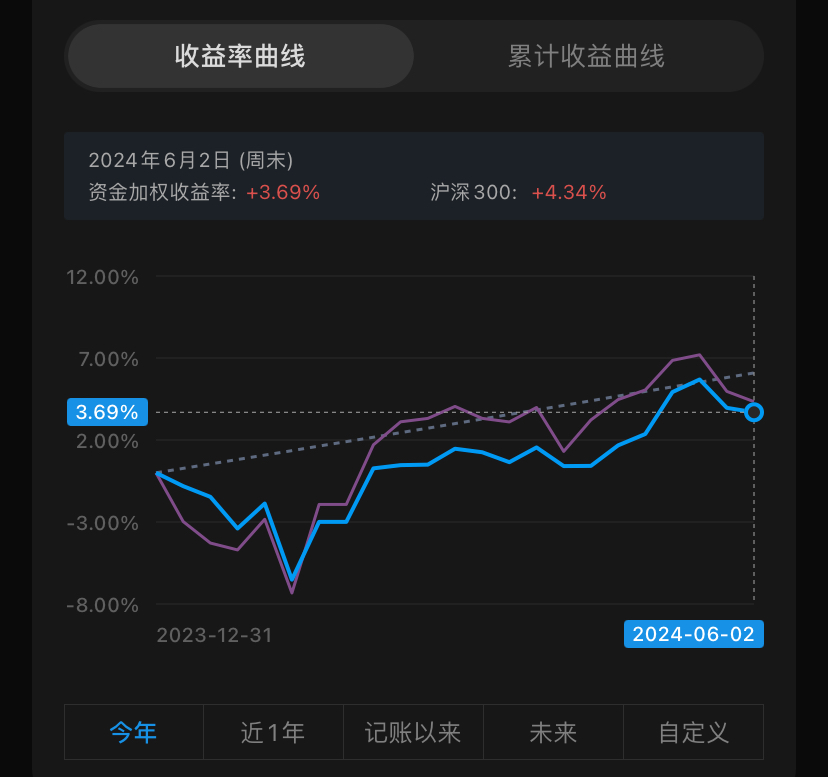Switch to the 累计收益曲线 tab
This screenshot has height=777, width=828.
coord(586,56)
